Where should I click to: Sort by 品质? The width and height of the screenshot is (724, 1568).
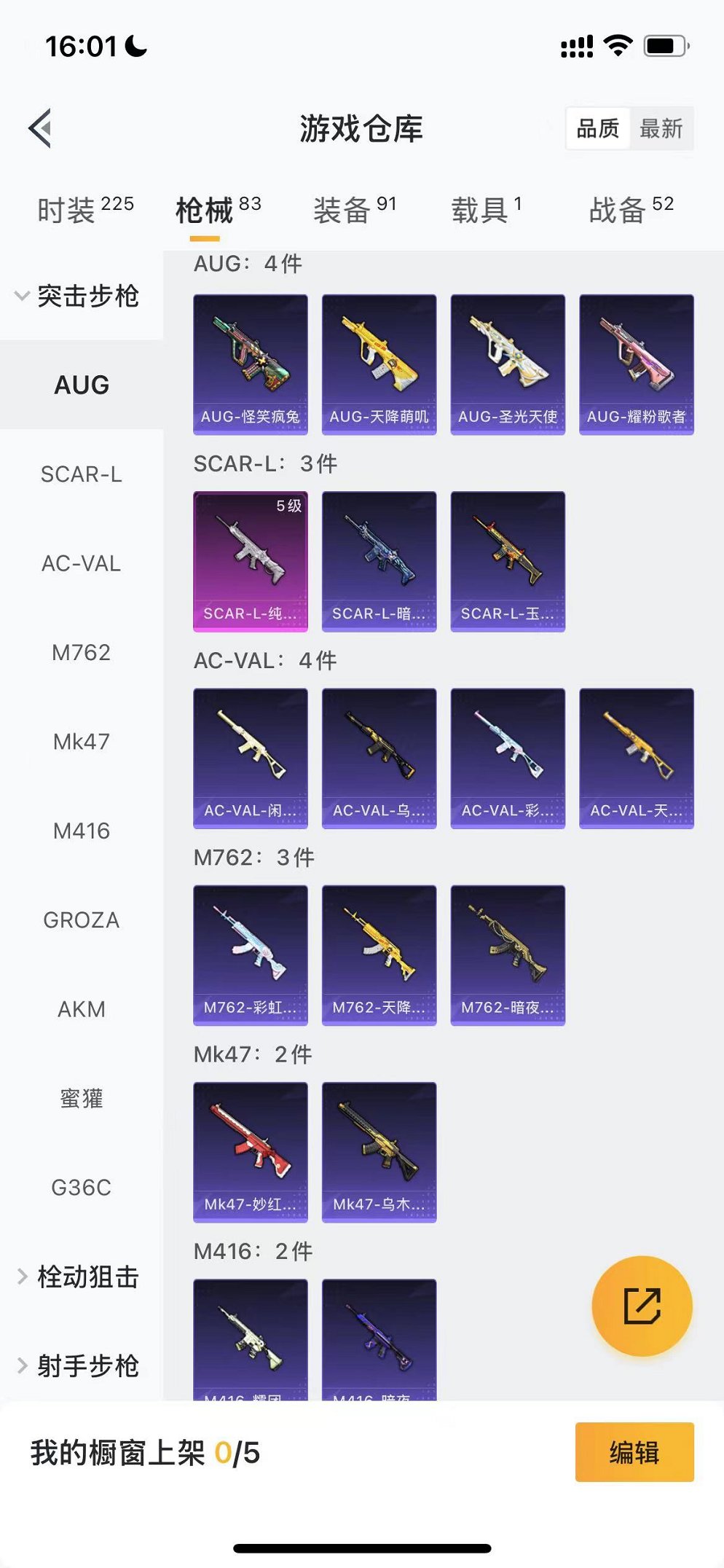coord(597,129)
